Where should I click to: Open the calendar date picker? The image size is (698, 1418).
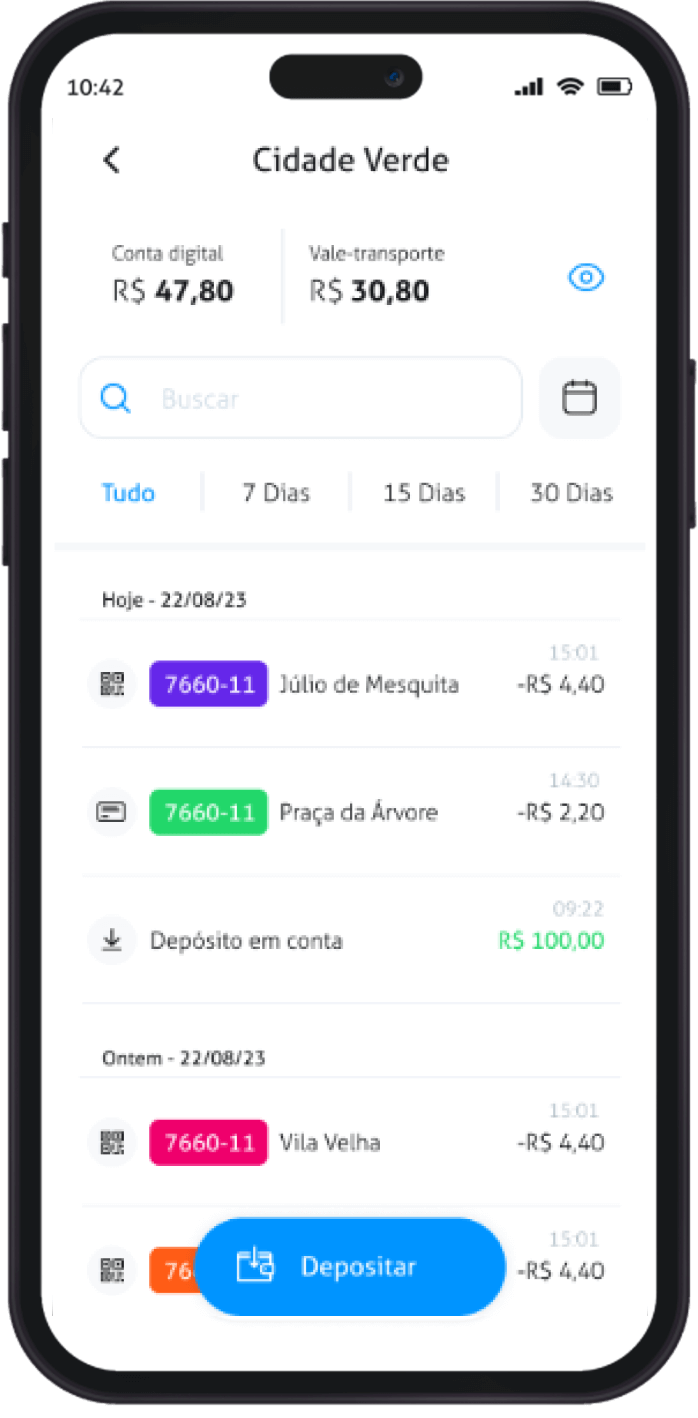[579, 398]
